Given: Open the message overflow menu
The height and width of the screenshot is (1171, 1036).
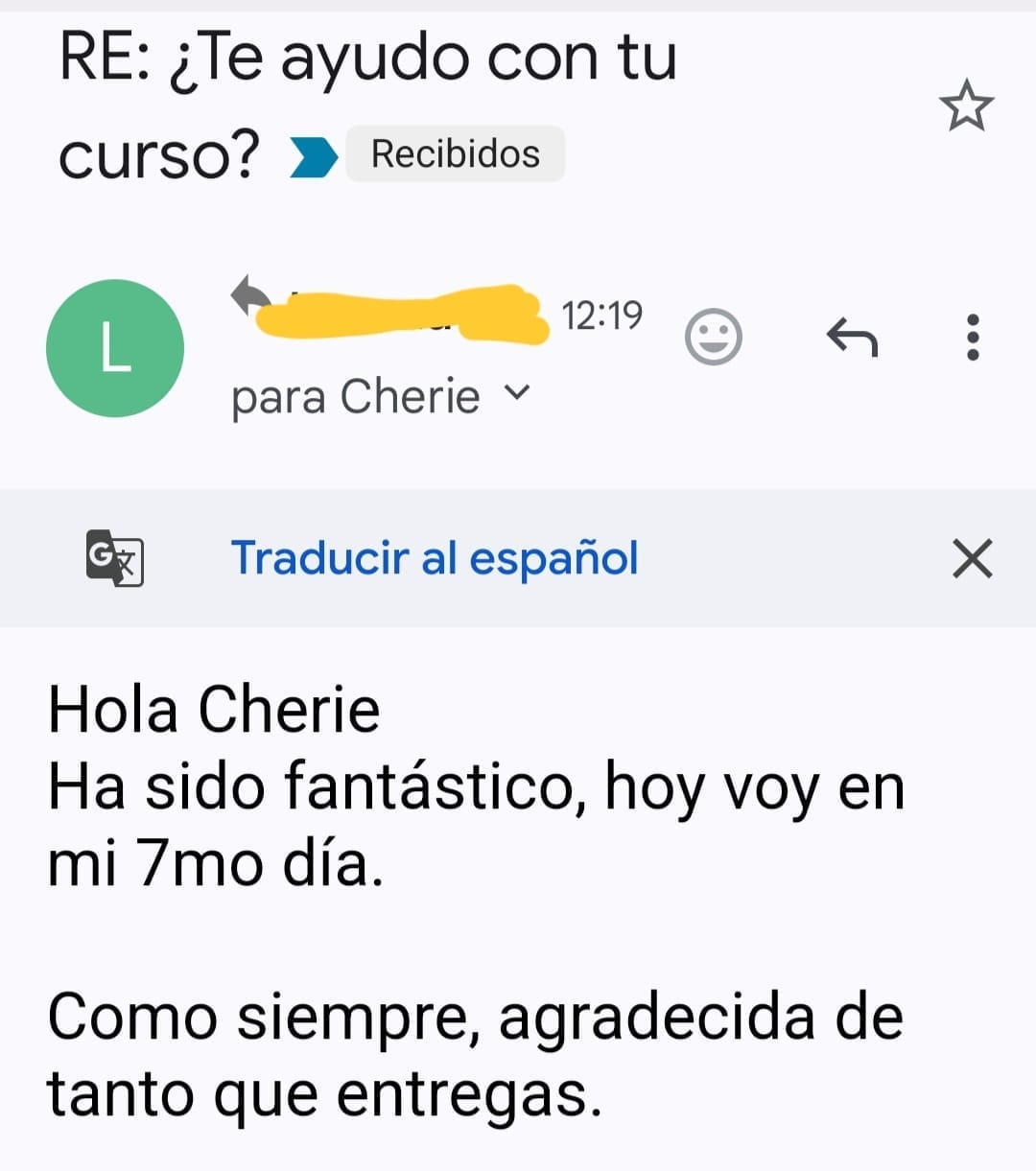Looking at the screenshot, I should (x=973, y=338).
